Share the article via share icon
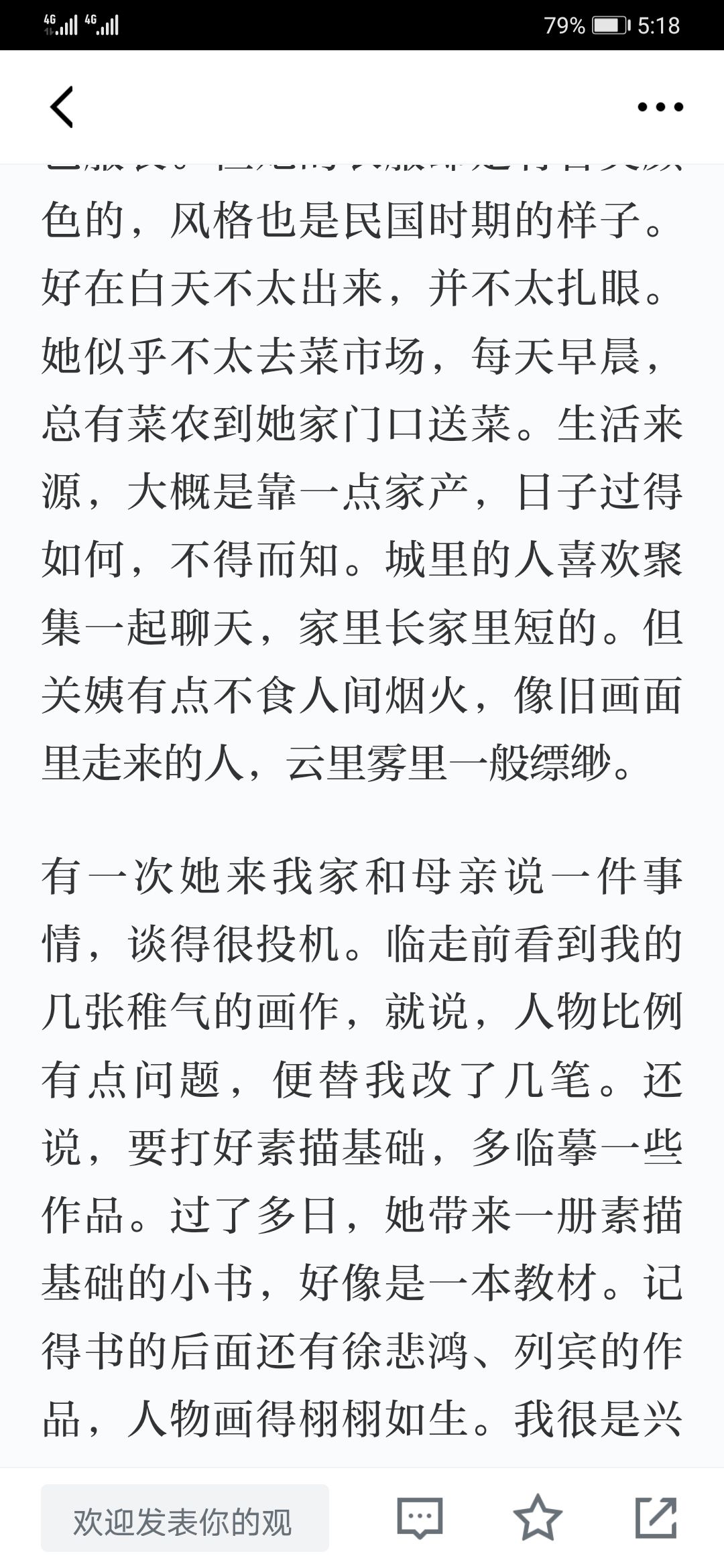This screenshot has width=724, height=1568. [656, 1518]
